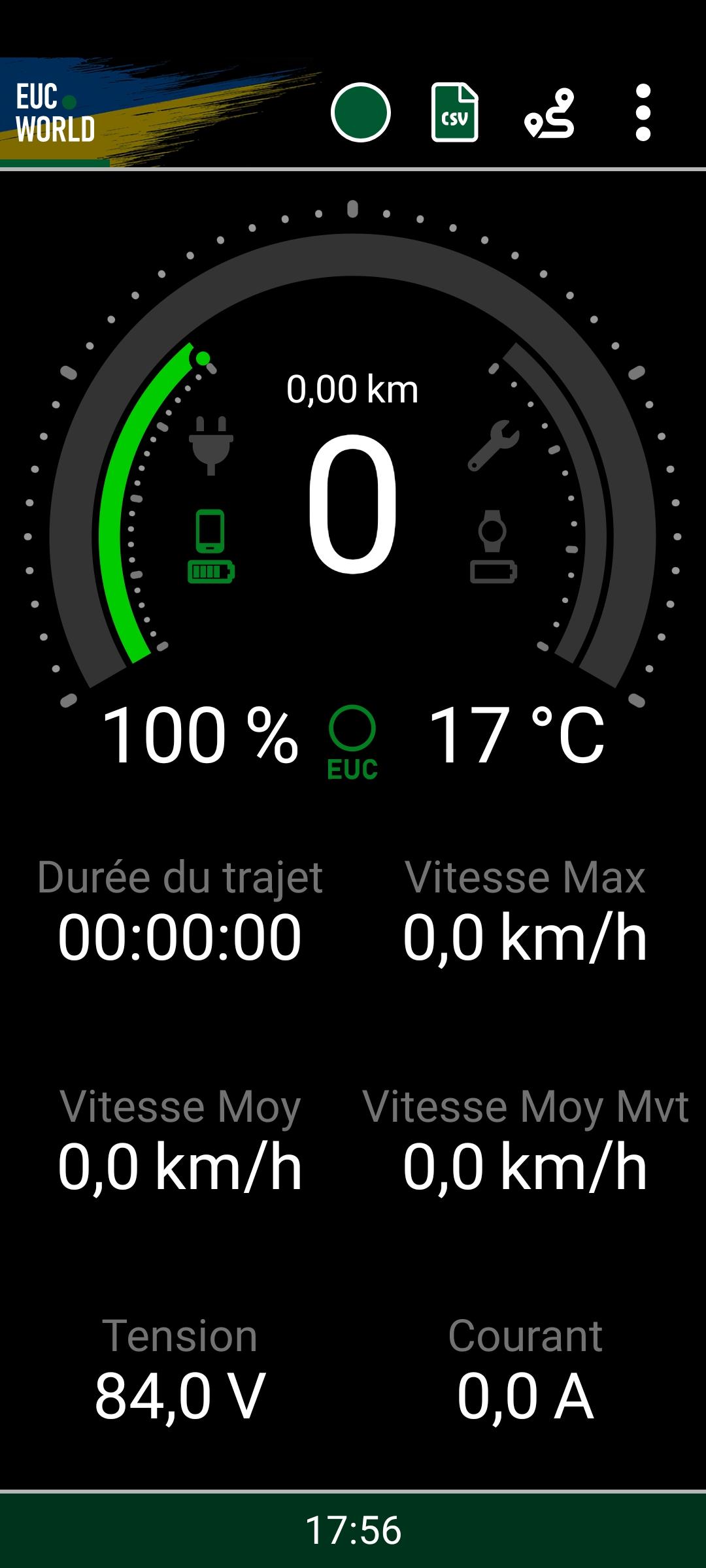
Task: Tap the phone battery icon
Action: point(211,546)
